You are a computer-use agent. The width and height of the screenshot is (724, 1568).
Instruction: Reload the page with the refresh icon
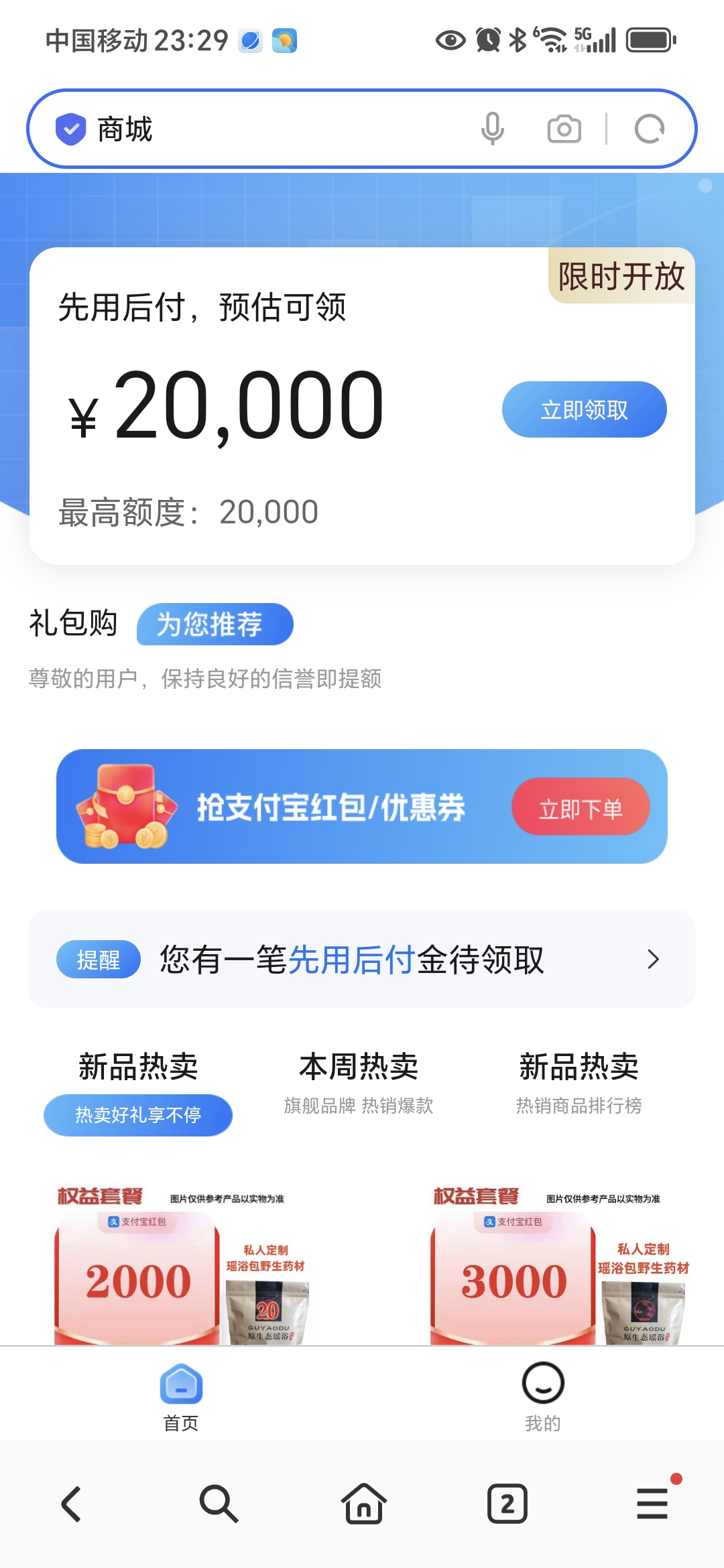(649, 129)
